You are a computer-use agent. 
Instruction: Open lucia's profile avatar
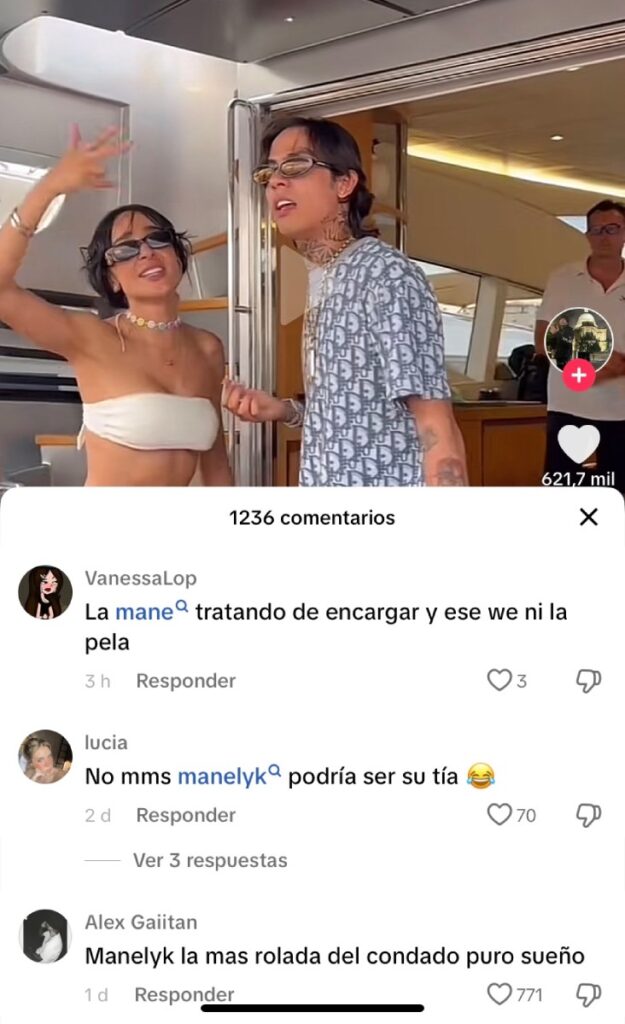point(45,756)
